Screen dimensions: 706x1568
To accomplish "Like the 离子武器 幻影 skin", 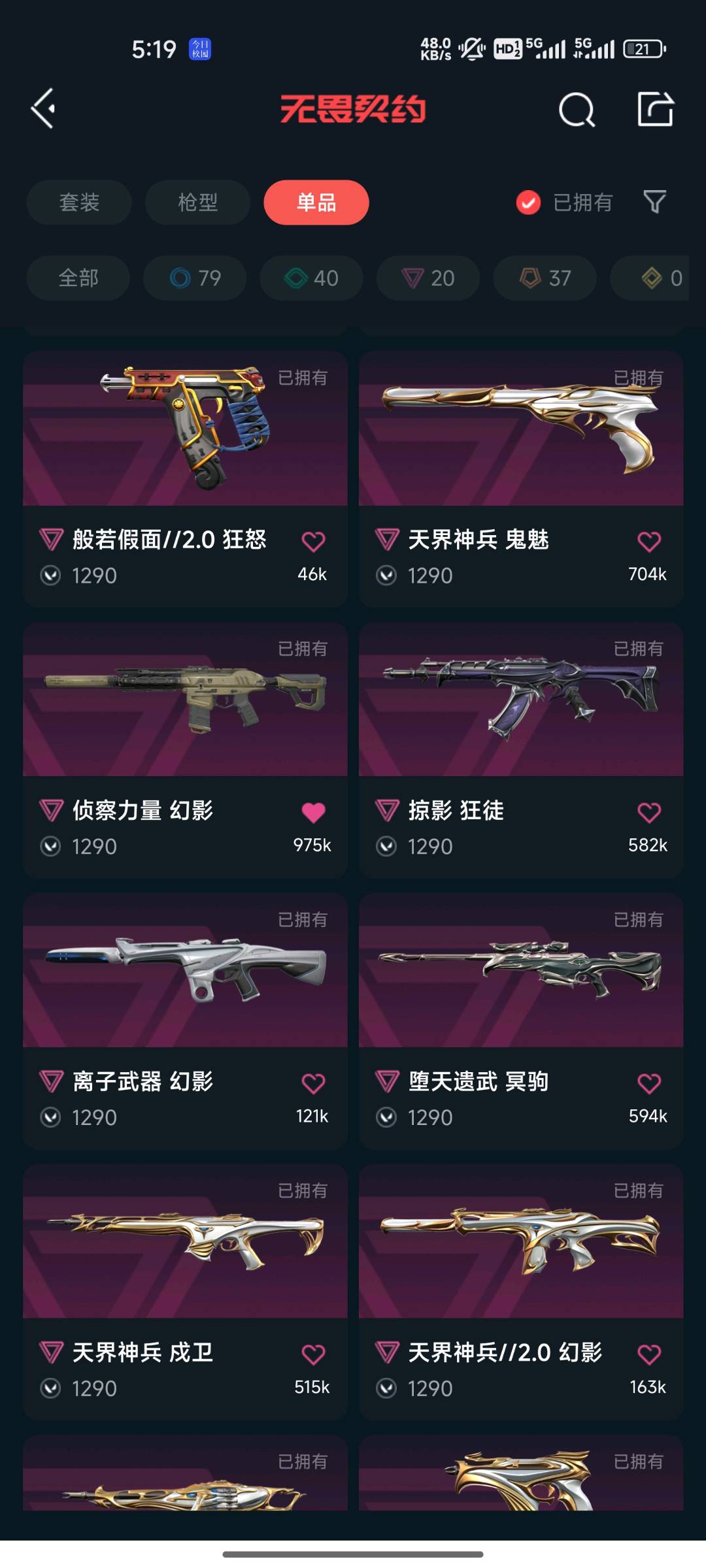I will 313,1083.
